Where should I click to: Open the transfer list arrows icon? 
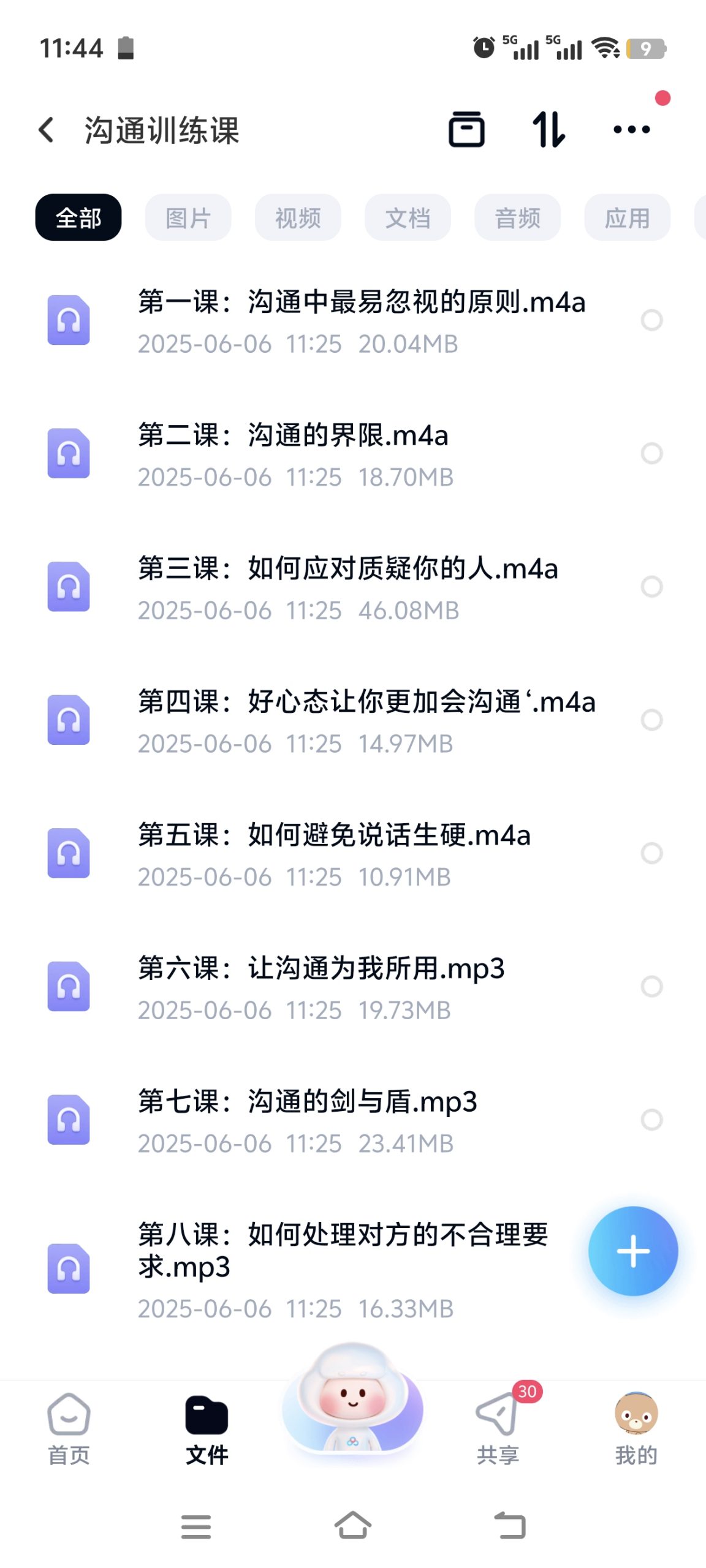[548, 129]
